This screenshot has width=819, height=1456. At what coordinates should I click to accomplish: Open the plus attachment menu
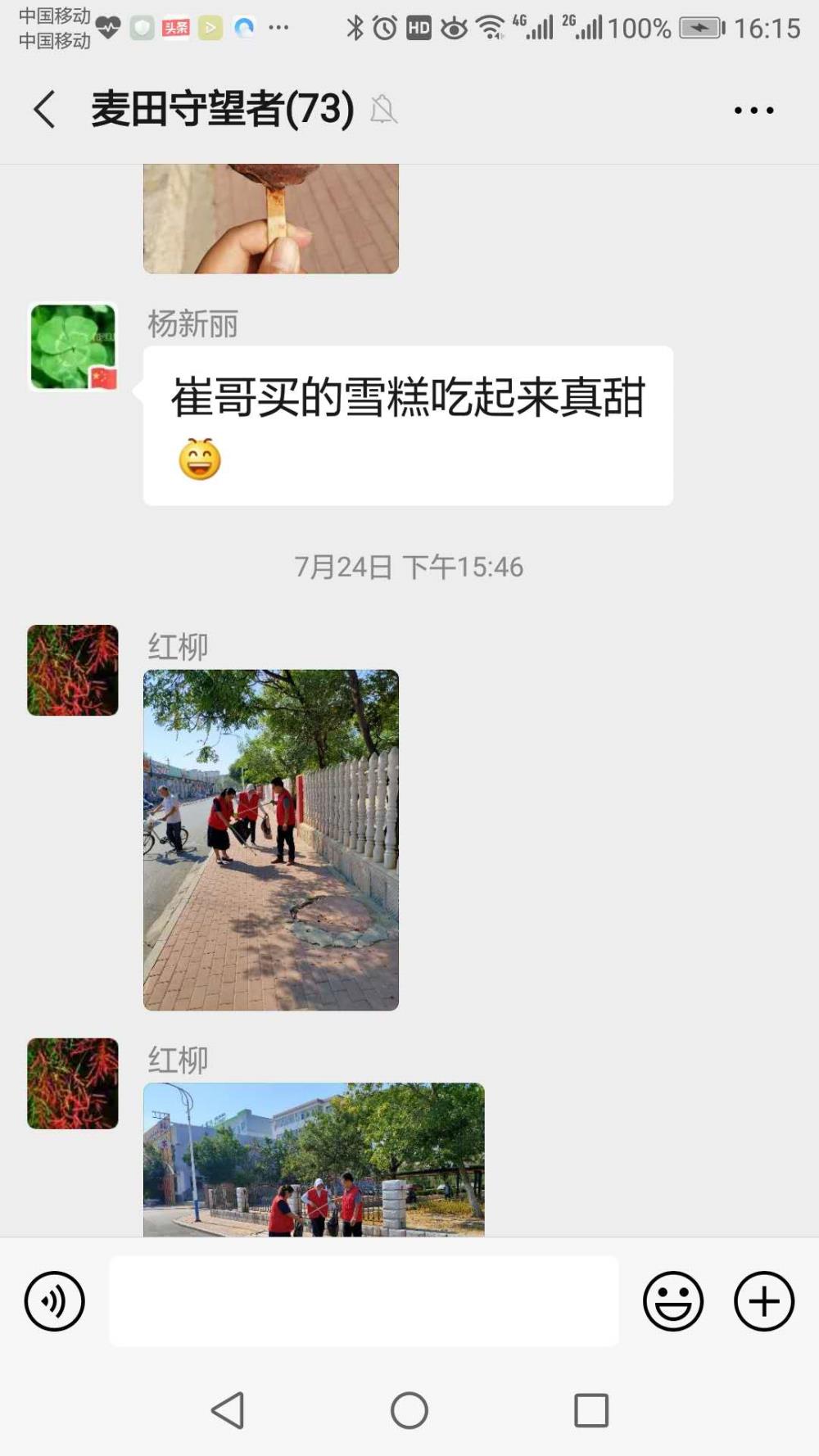763,1300
